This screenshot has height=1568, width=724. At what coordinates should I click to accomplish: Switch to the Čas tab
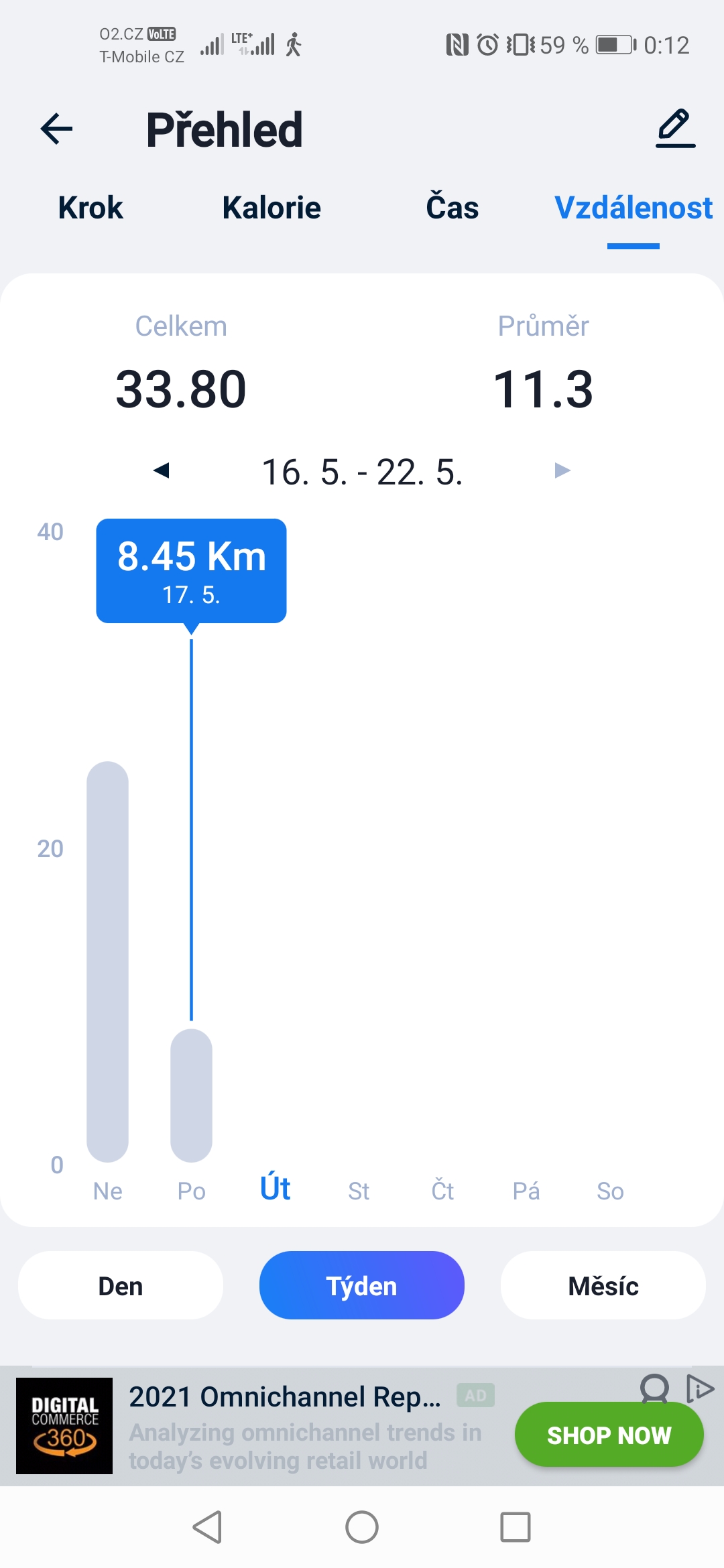pyautogui.click(x=452, y=206)
